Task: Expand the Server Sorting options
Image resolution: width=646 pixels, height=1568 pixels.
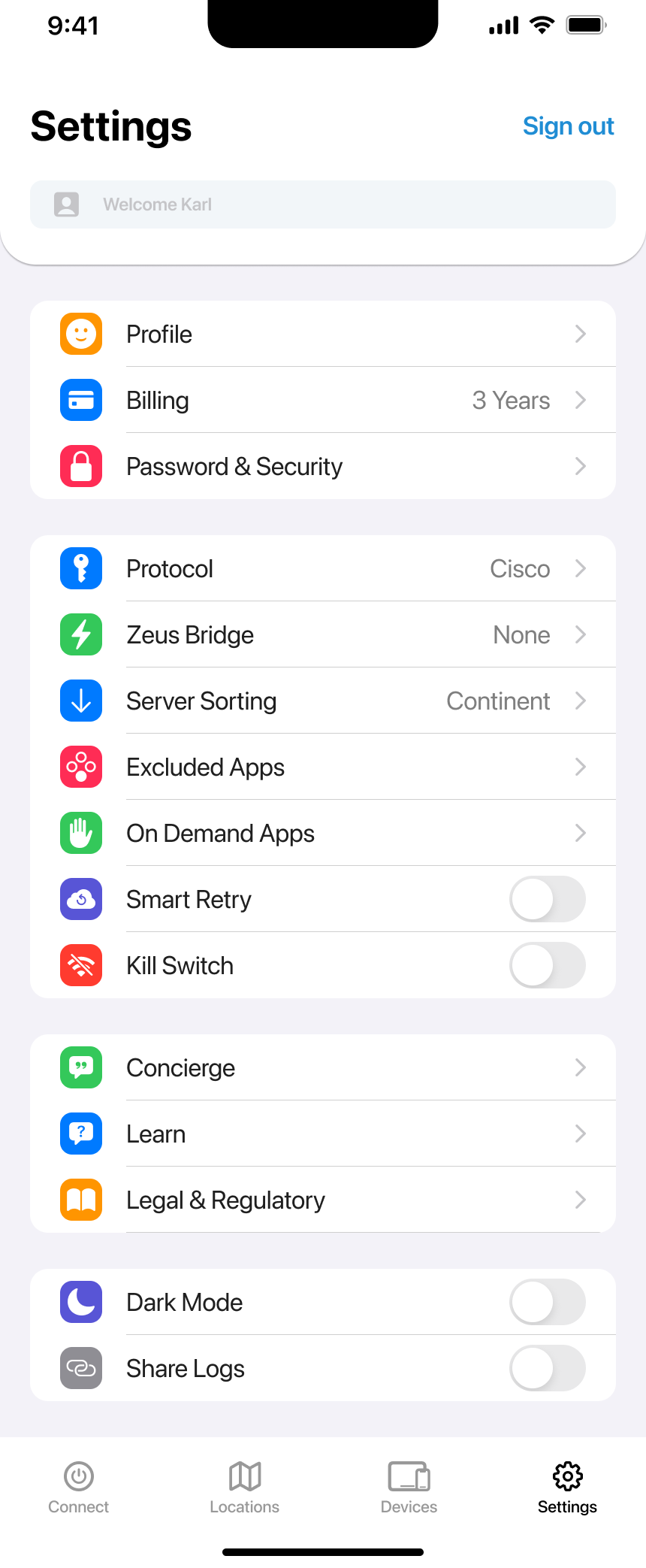Action: [x=579, y=701]
